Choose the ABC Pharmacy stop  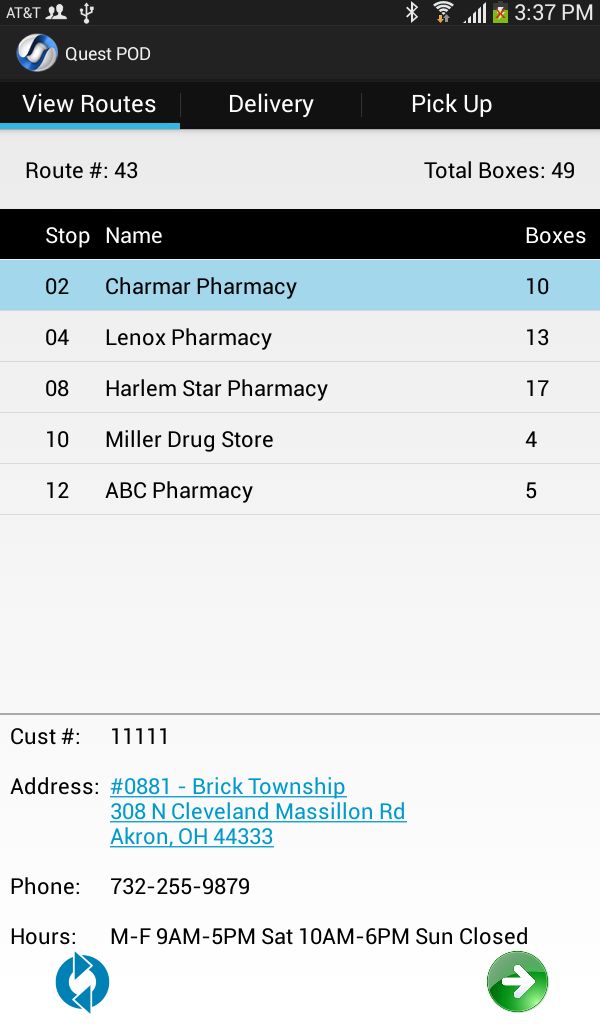click(300, 490)
